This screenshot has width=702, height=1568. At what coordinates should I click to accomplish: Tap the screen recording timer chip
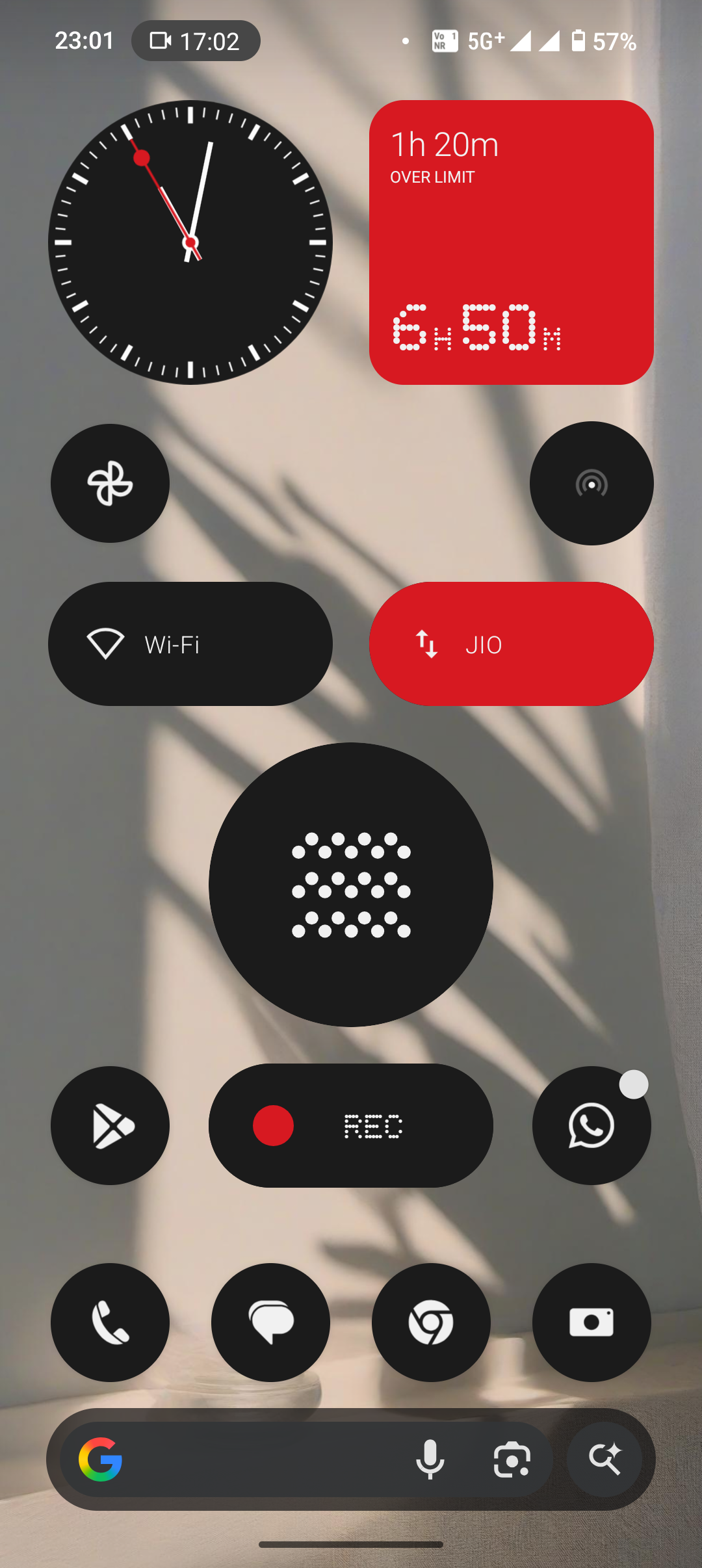tap(196, 41)
